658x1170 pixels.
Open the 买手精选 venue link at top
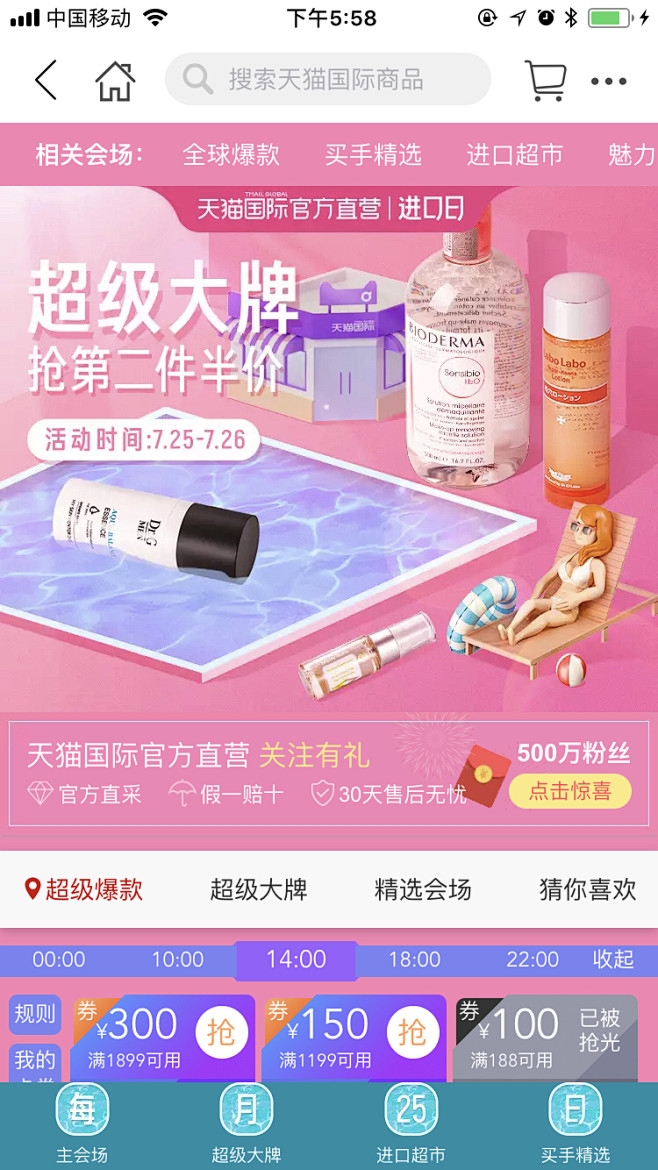pyautogui.click(x=373, y=155)
